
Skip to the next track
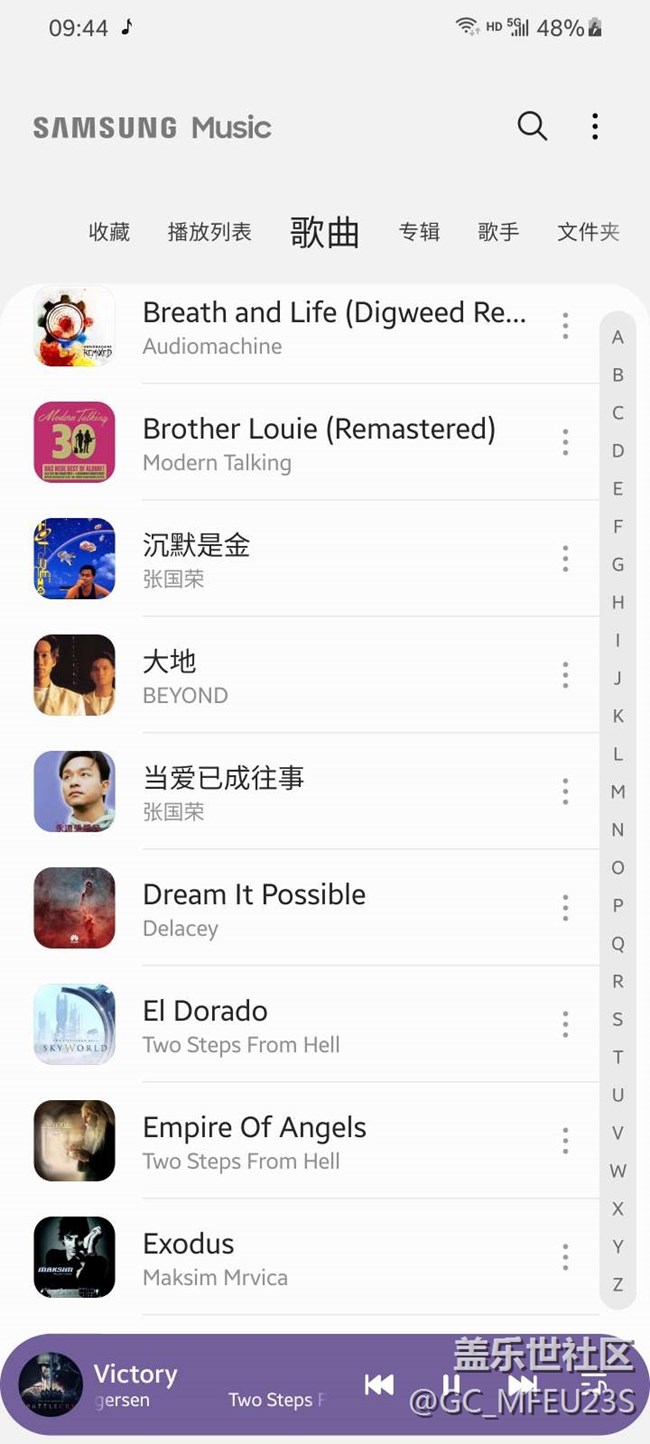[522, 1385]
